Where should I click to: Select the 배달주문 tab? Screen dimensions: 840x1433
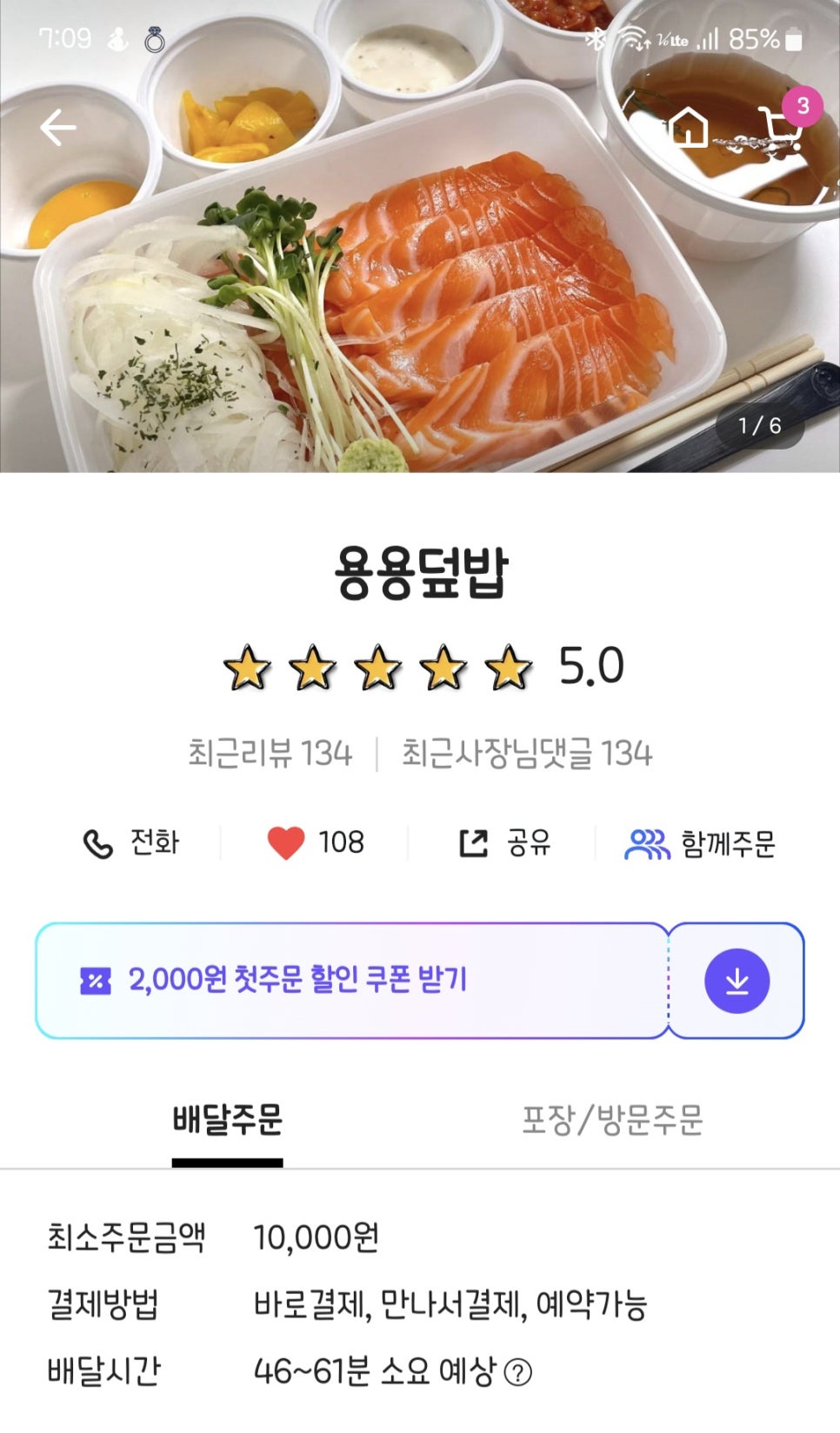[x=227, y=1120]
